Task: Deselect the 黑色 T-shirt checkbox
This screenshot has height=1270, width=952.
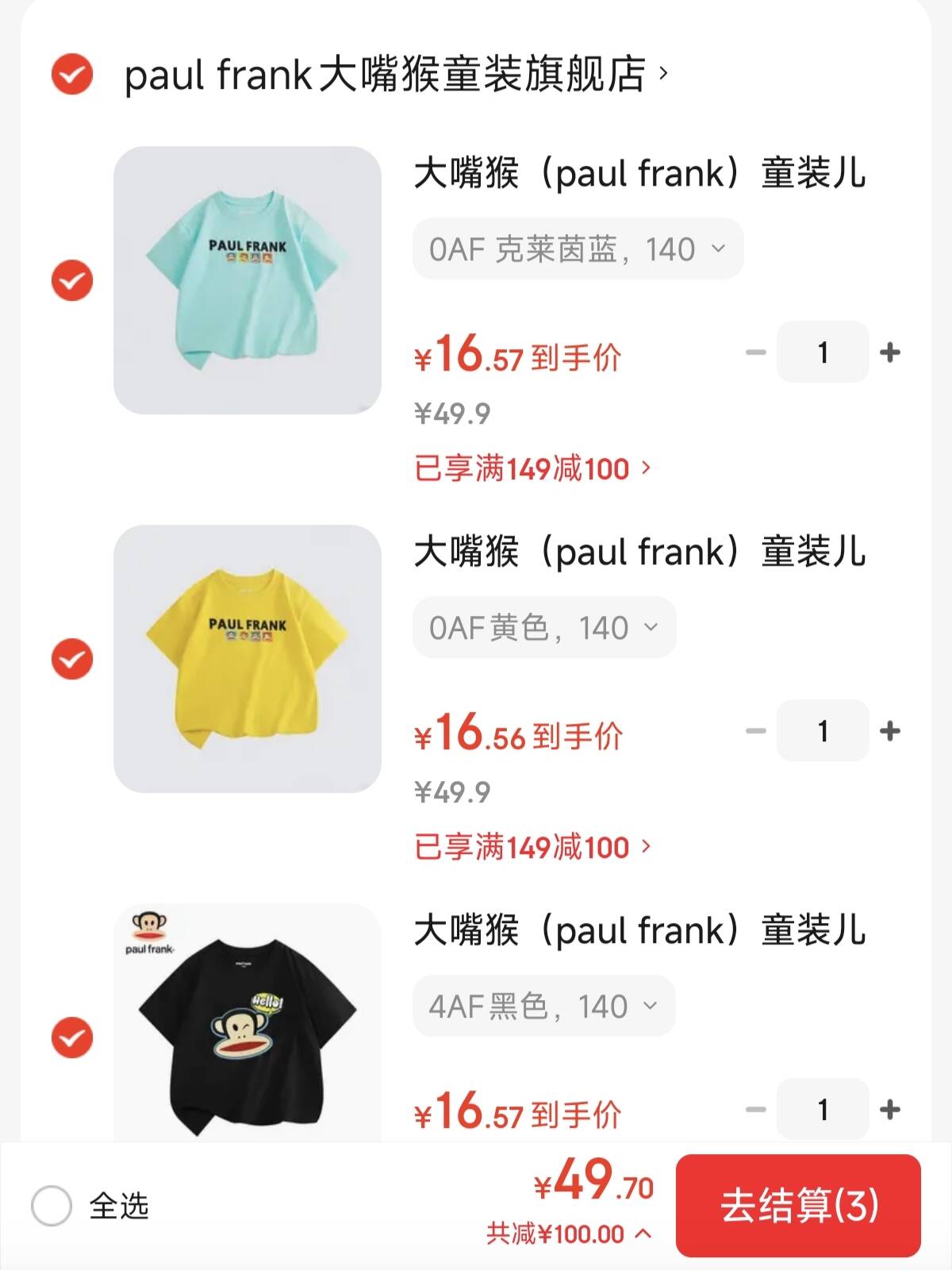Action: 72,1037
